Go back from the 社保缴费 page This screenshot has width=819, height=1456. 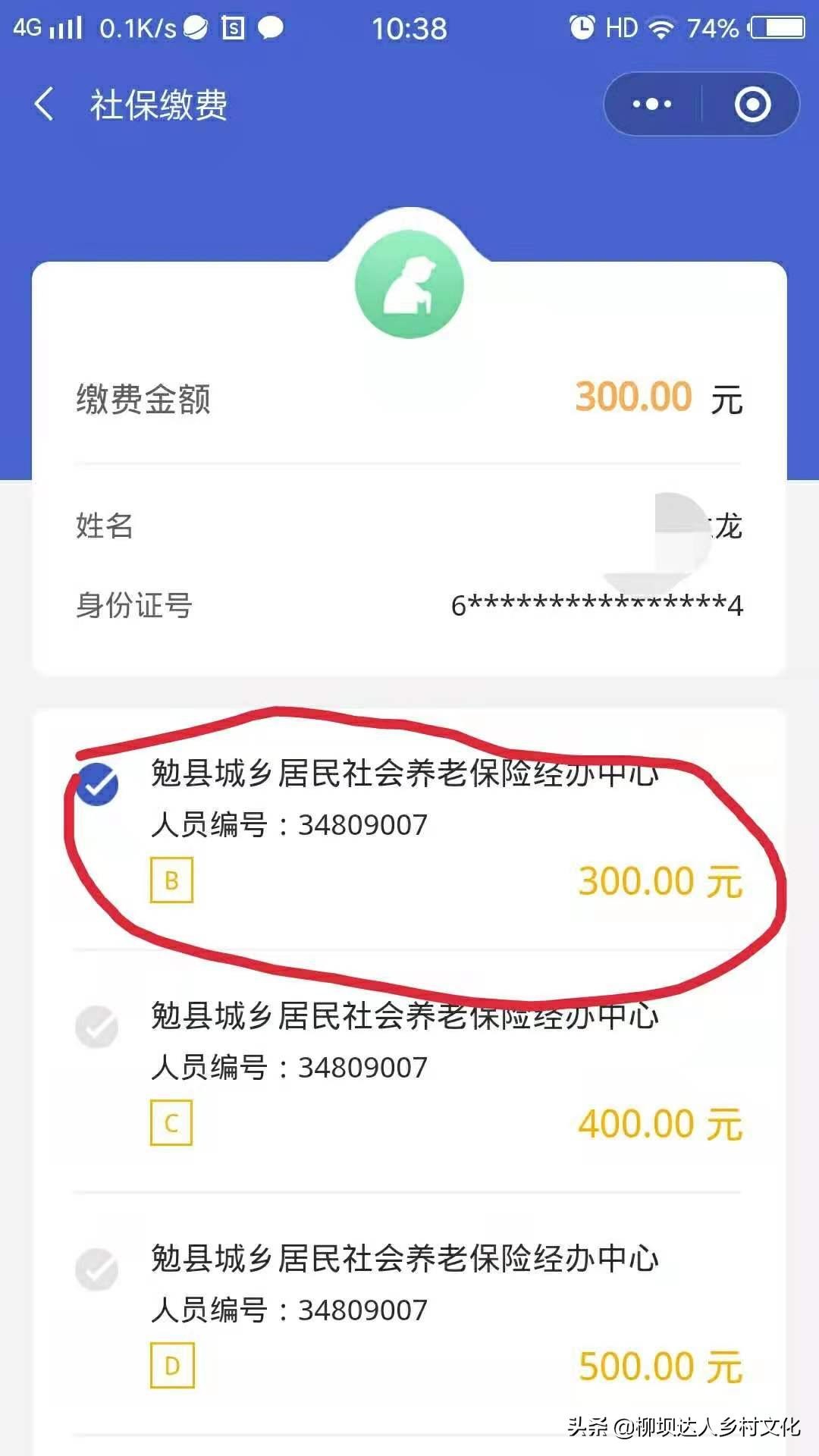(45, 104)
